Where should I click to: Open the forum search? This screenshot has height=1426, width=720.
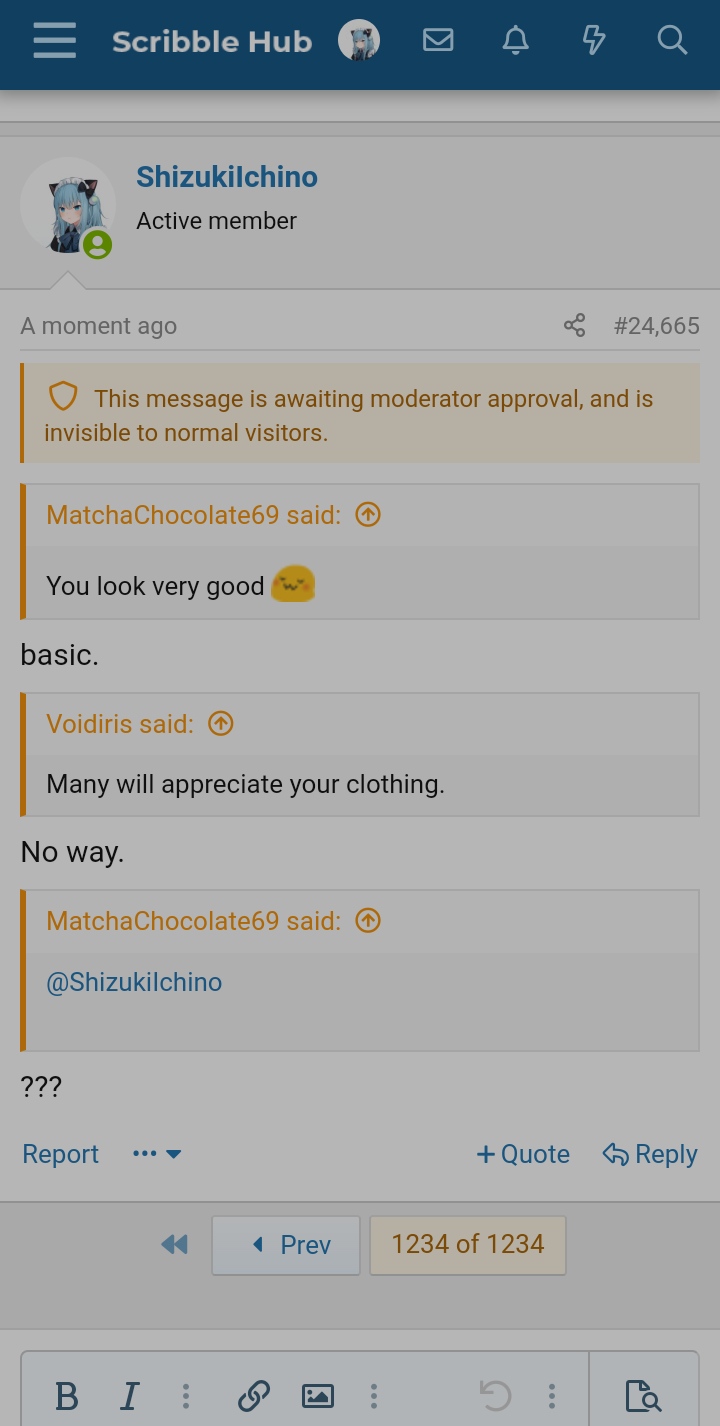tap(672, 41)
